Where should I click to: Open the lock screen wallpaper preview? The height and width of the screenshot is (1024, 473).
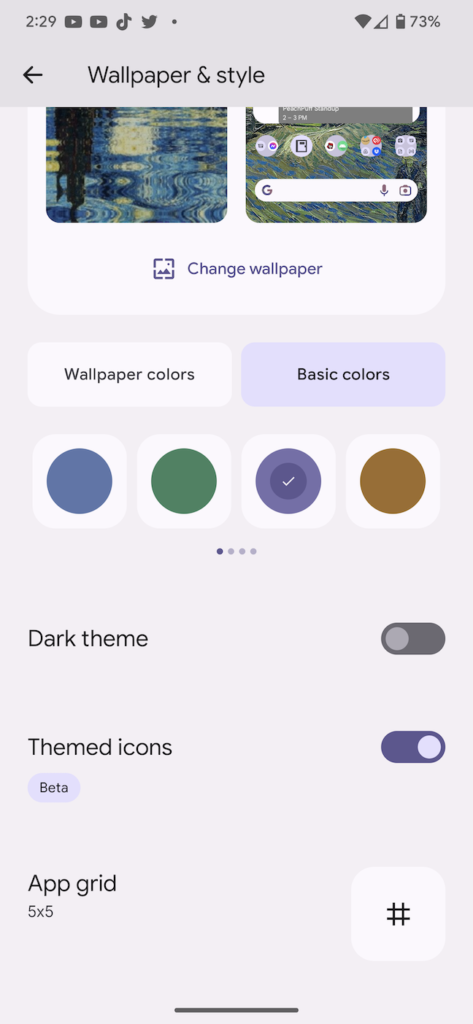[x=137, y=165]
